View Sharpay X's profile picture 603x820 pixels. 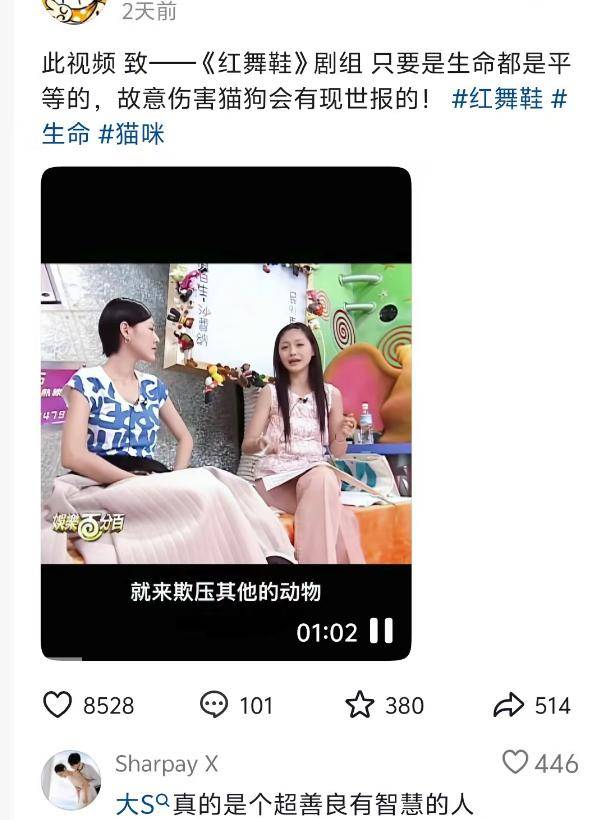(x=70, y=779)
